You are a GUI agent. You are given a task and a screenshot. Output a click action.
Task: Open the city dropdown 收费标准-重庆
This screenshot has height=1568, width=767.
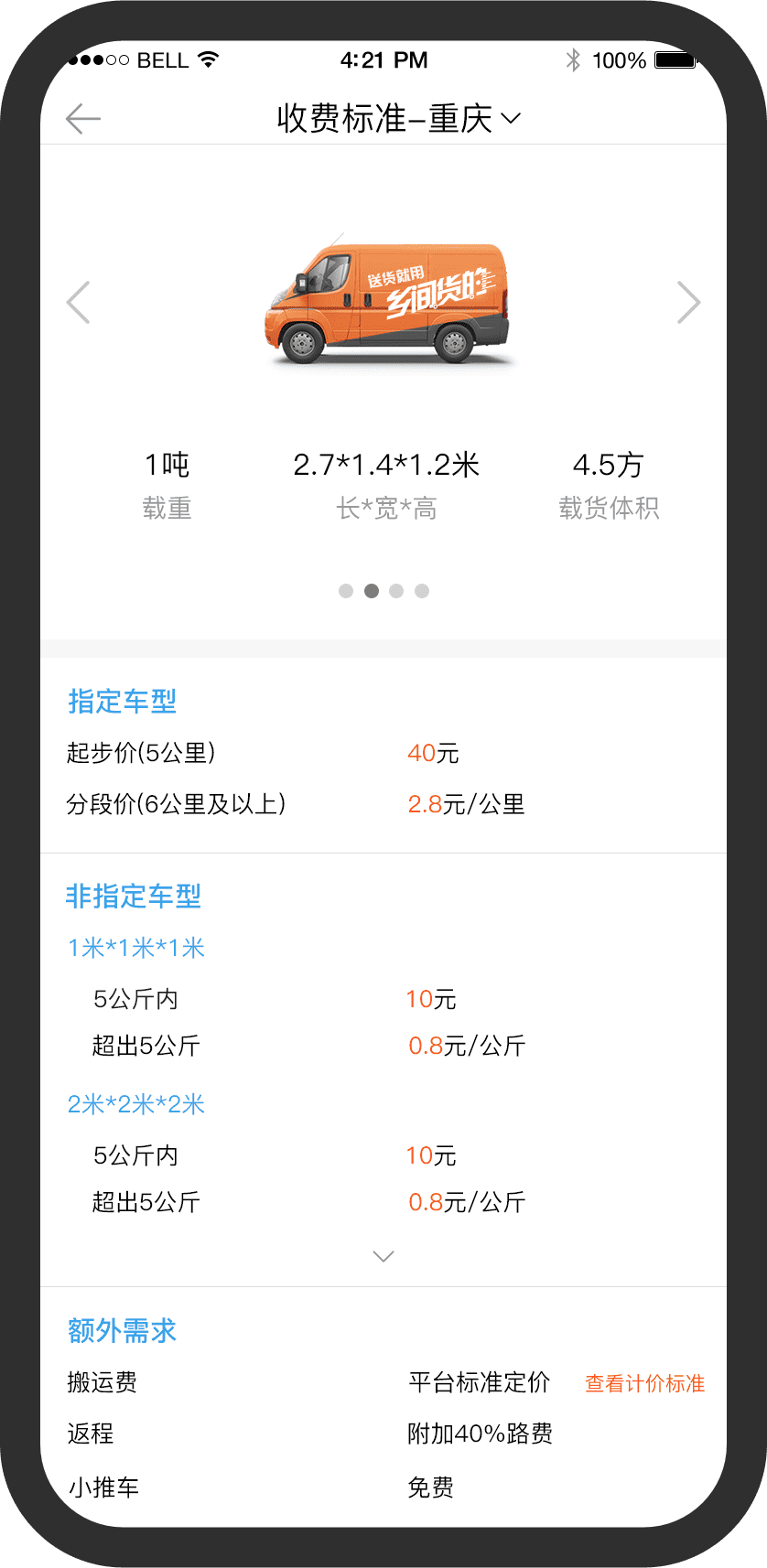click(399, 119)
